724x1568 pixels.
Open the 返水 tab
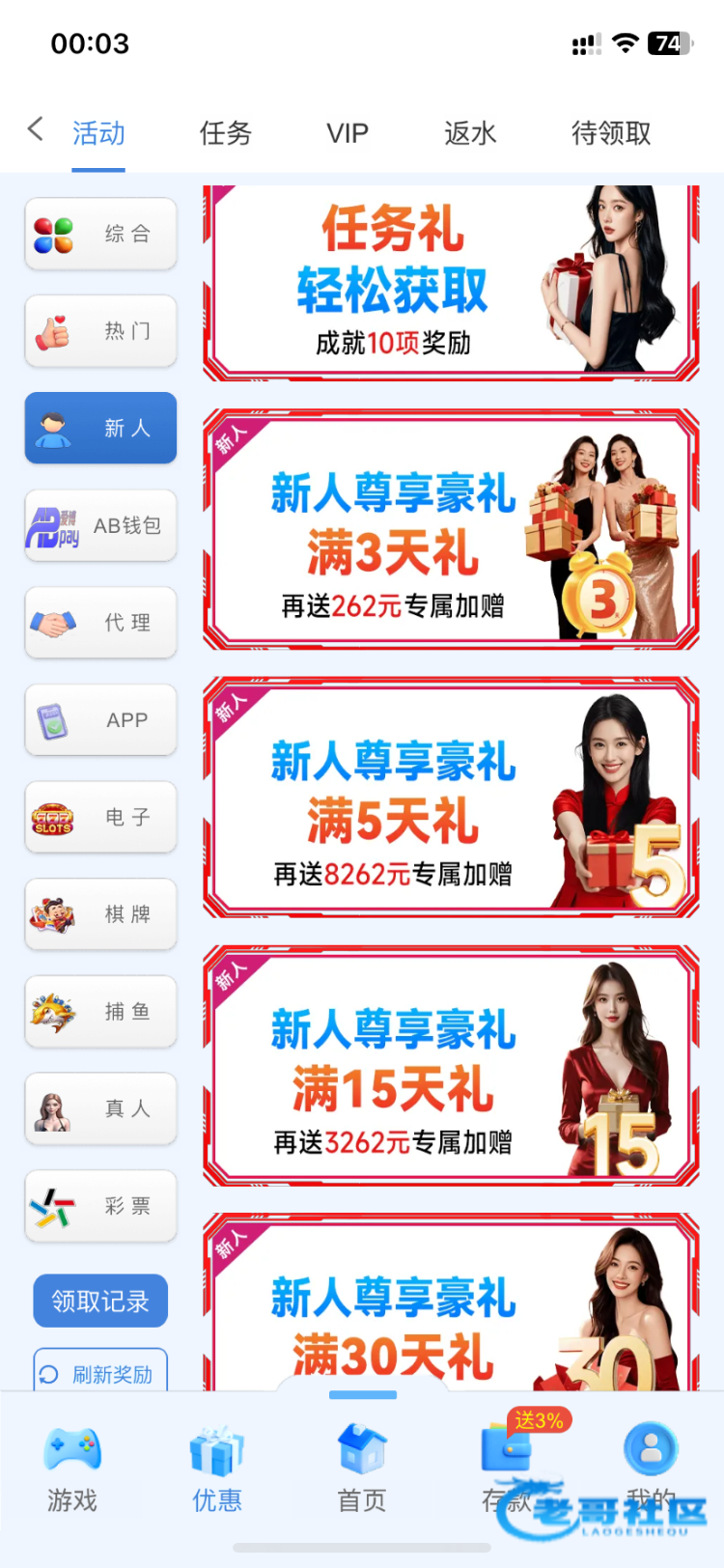[470, 133]
